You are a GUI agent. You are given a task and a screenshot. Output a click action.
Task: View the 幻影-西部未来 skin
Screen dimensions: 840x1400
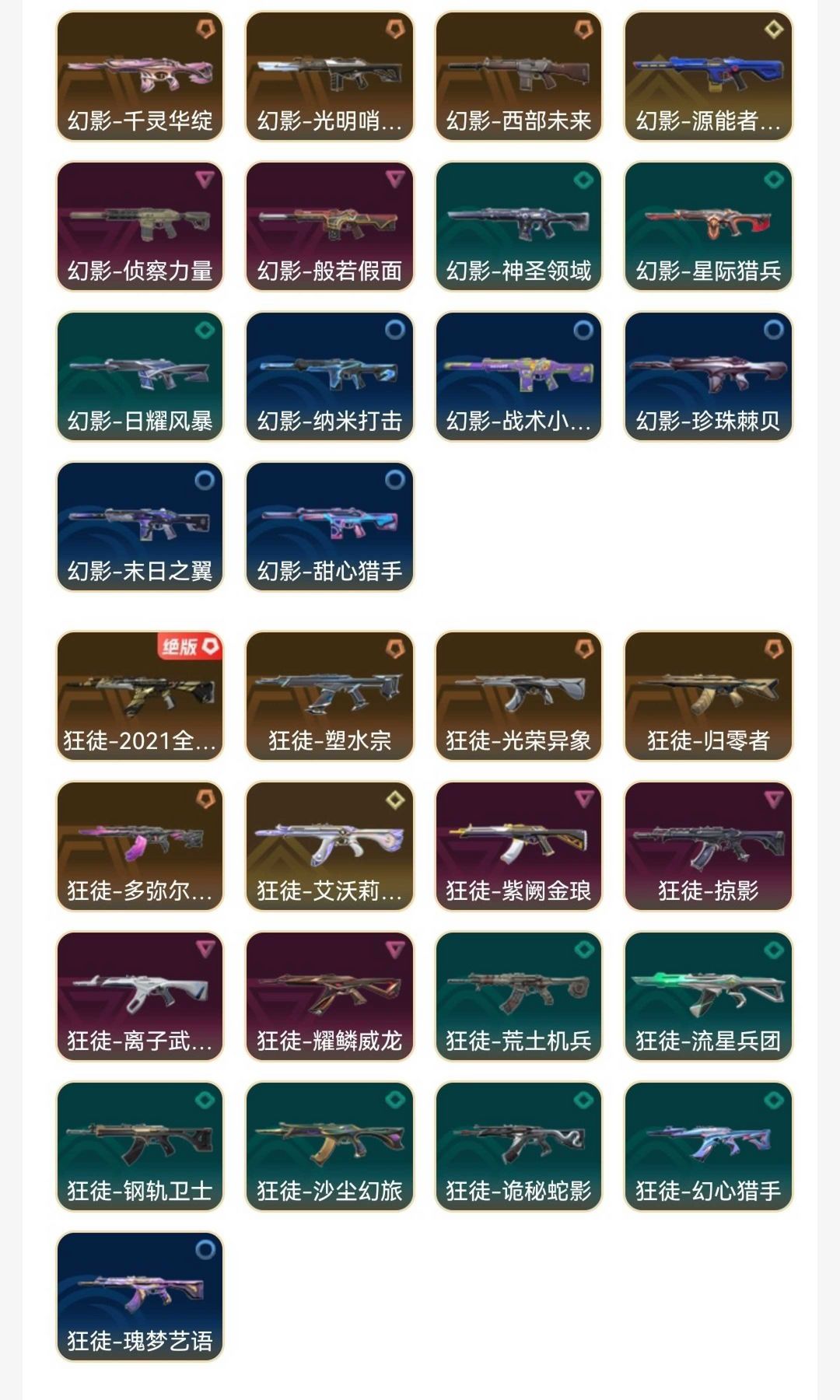tap(519, 76)
